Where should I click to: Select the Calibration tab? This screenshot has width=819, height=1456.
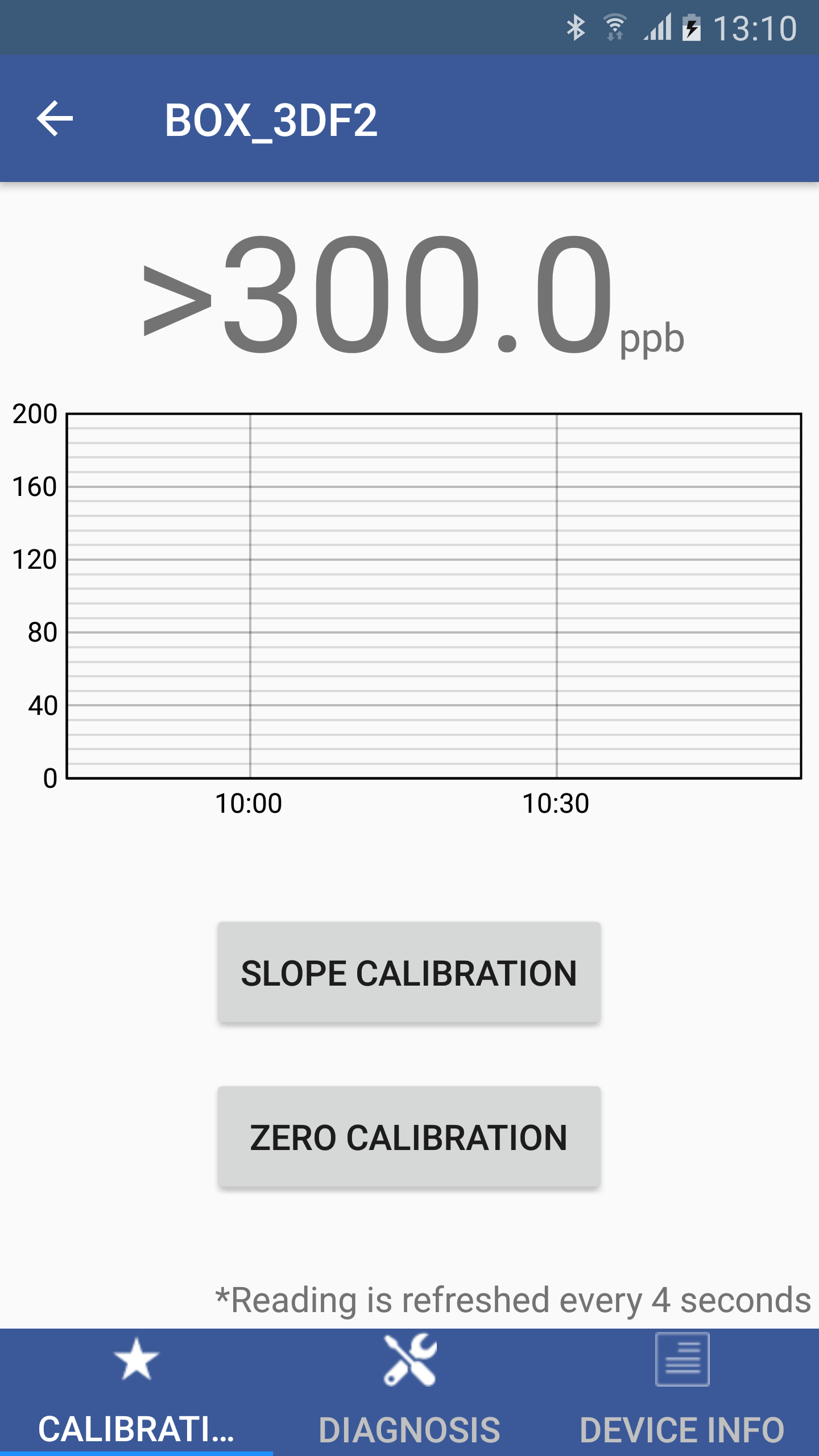(136, 1392)
